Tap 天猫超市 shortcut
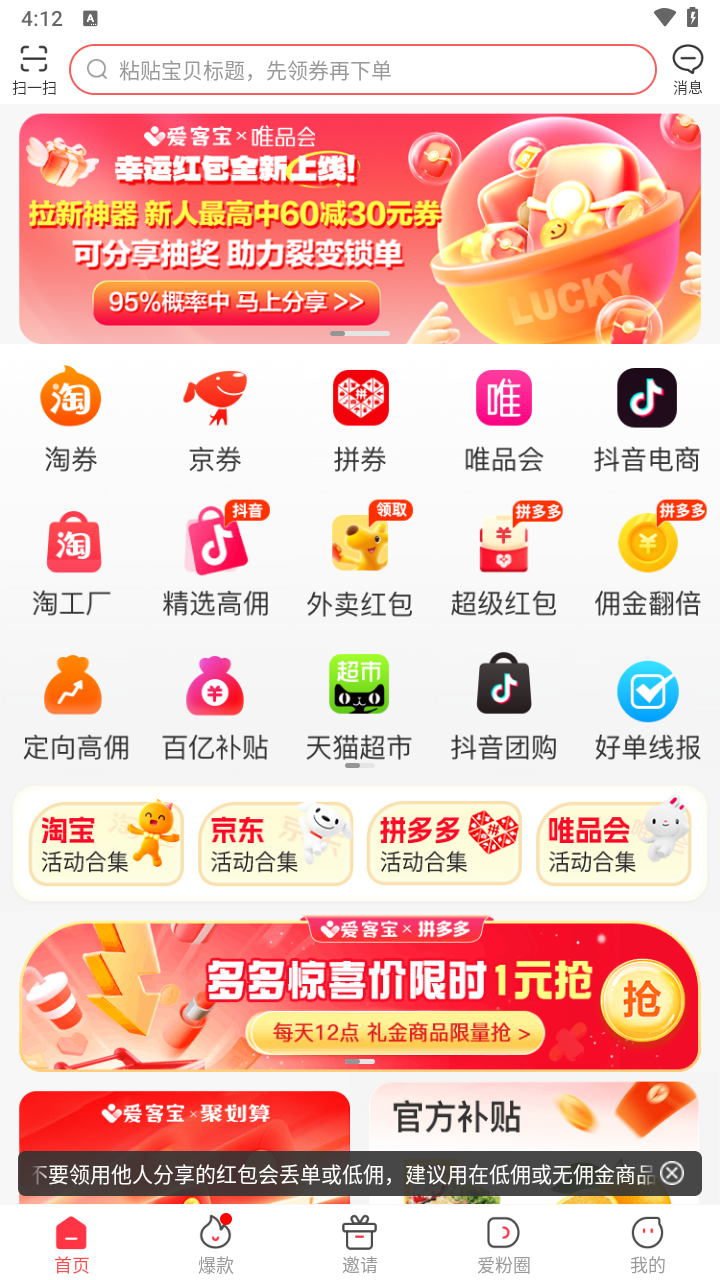The height and width of the screenshot is (1280, 720). [359, 706]
